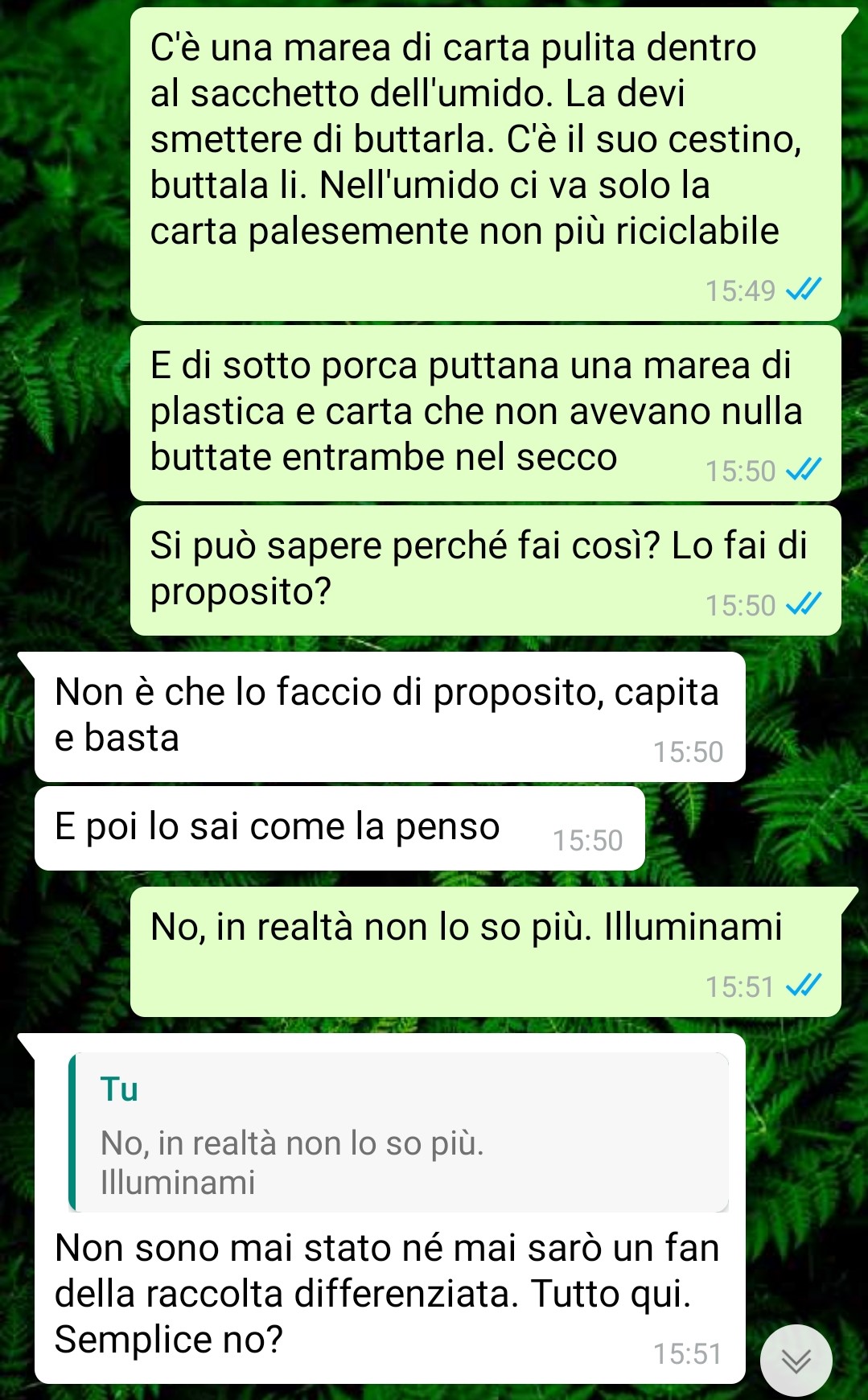The image size is (868, 1400).
Task: Jump to latest messages with the down-arrow button
Action: [x=796, y=1361]
